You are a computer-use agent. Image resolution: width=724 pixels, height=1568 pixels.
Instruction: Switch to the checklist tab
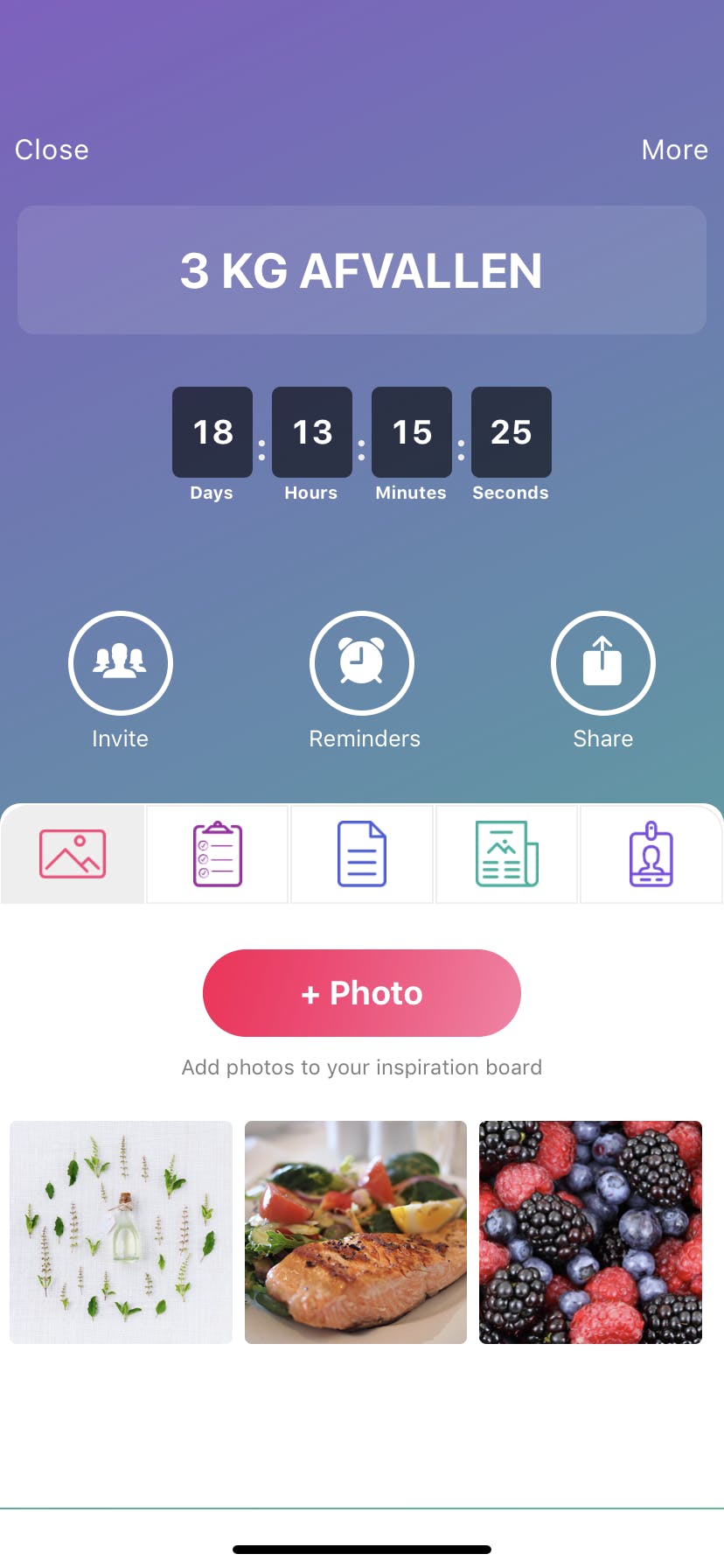[217, 854]
